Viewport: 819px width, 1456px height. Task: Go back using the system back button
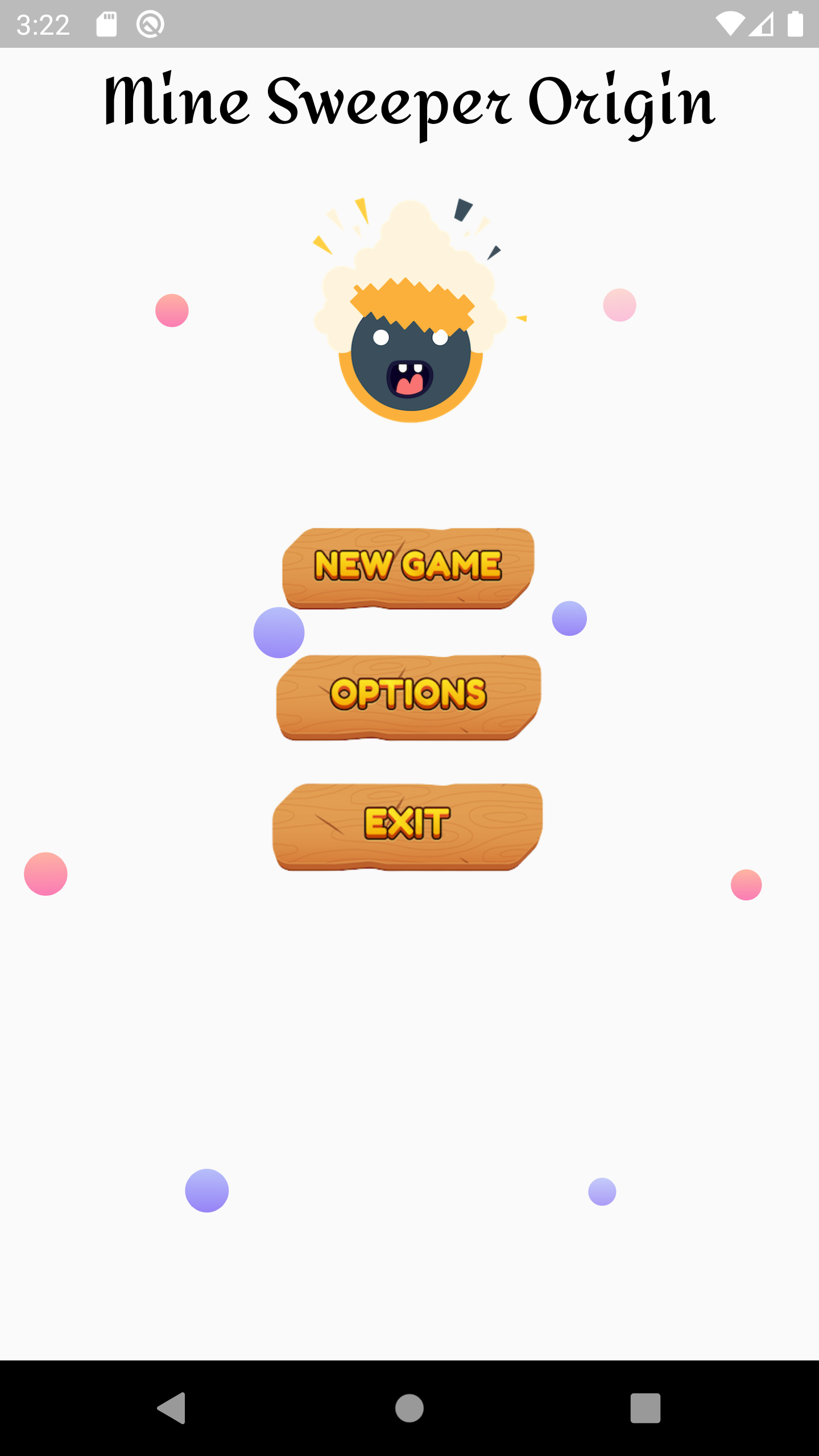(x=172, y=1408)
